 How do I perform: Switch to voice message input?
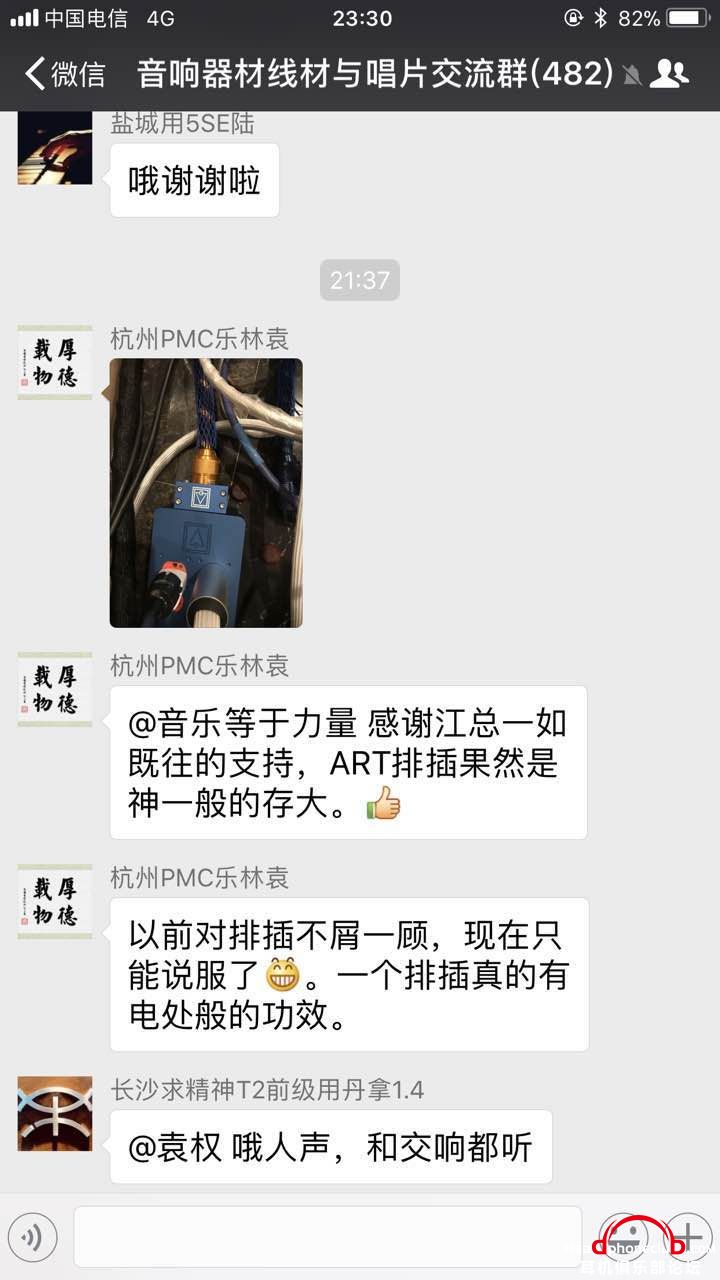[x=33, y=1238]
